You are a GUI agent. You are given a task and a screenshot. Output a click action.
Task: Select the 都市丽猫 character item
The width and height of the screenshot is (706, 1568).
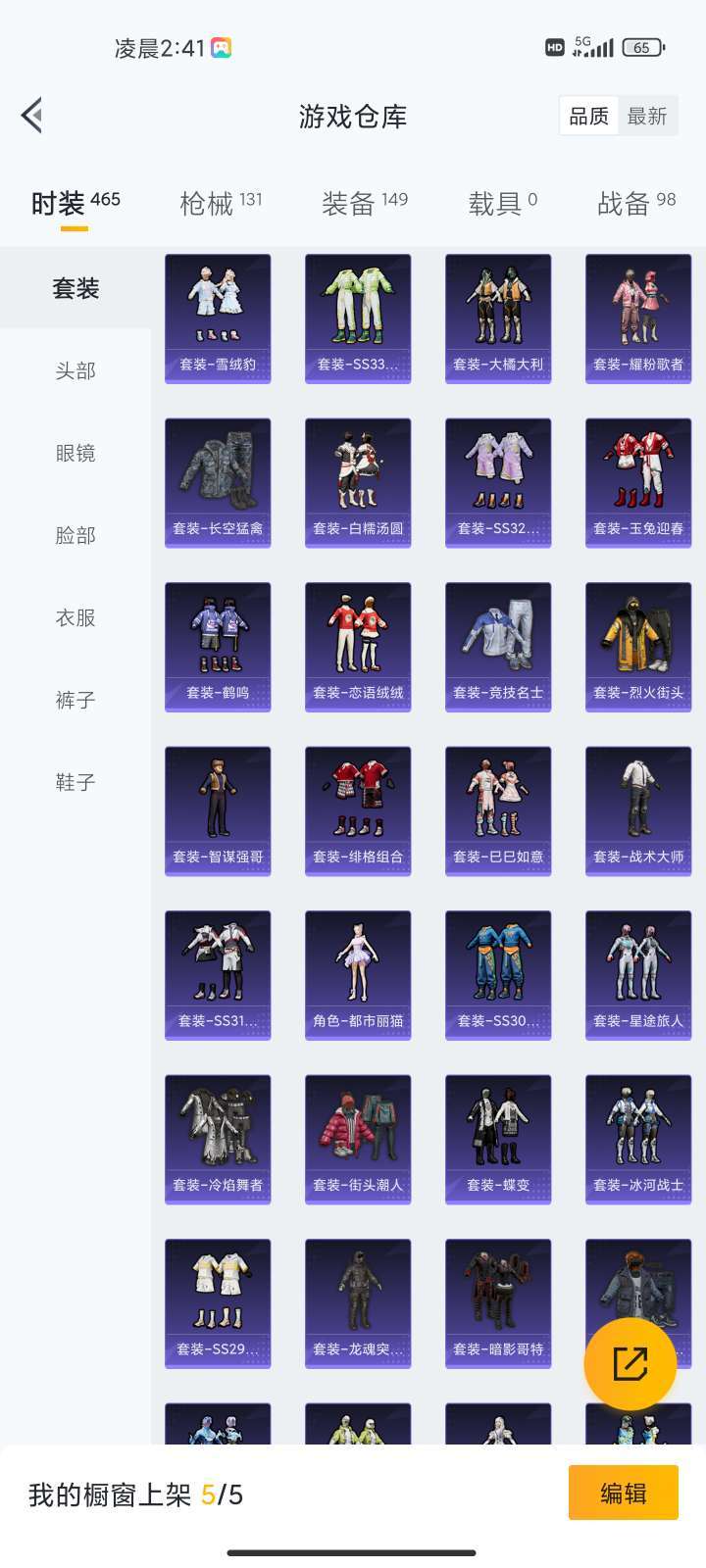pyautogui.click(x=357, y=970)
